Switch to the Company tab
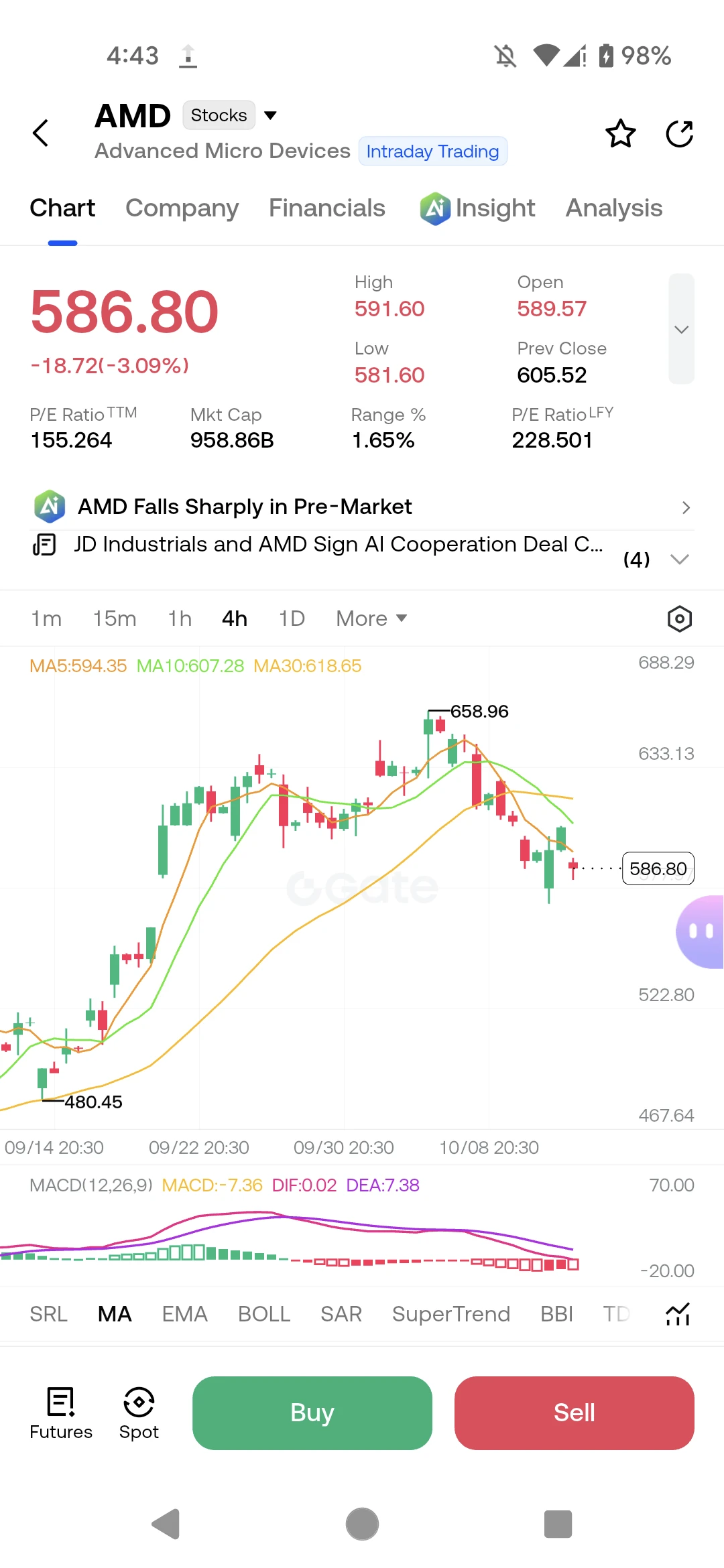The width and height of the screenshot is (724, 1568). [182, 208]
